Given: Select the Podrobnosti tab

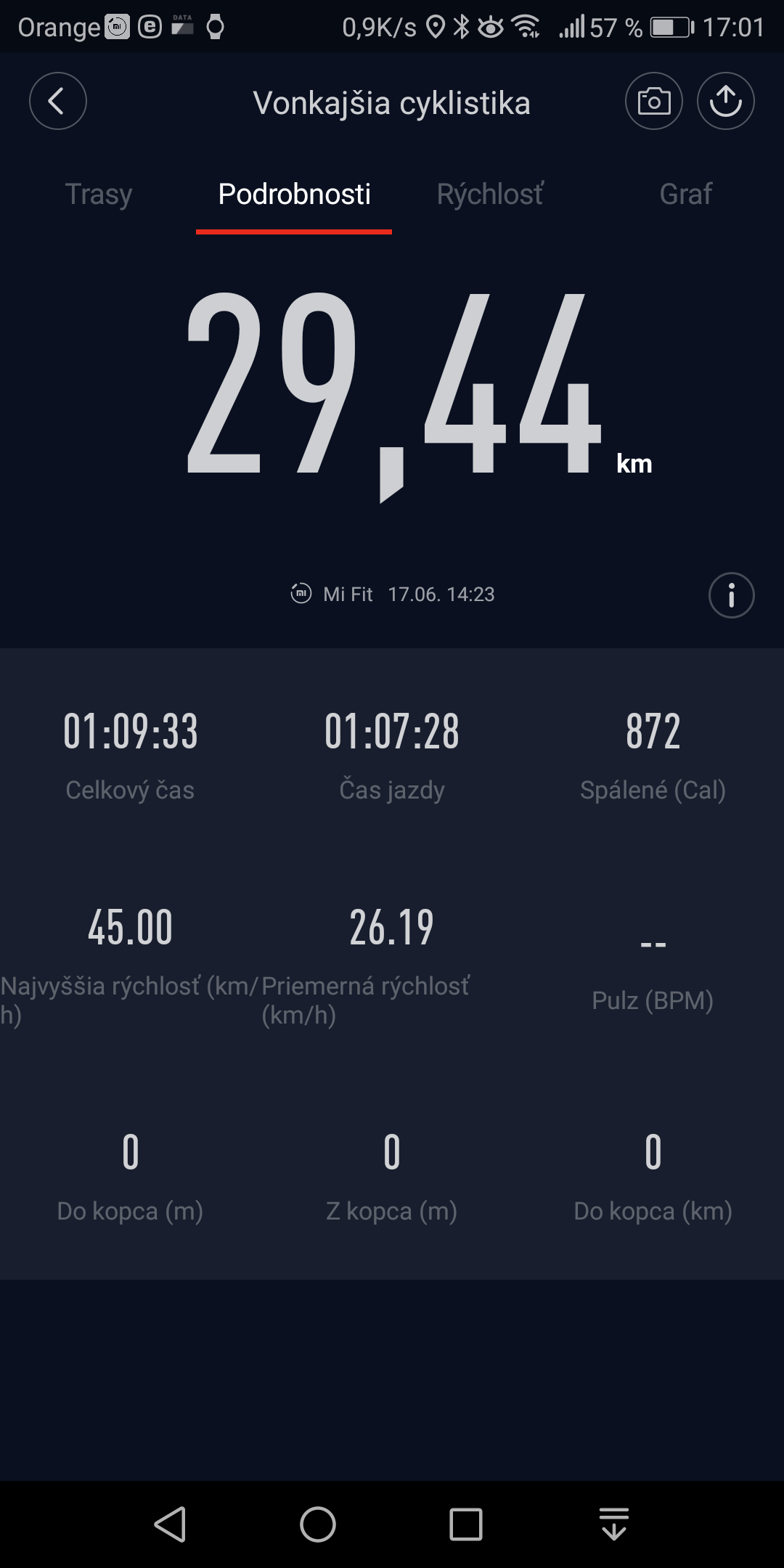Looking at the screenshot, I should pos(294,194).
